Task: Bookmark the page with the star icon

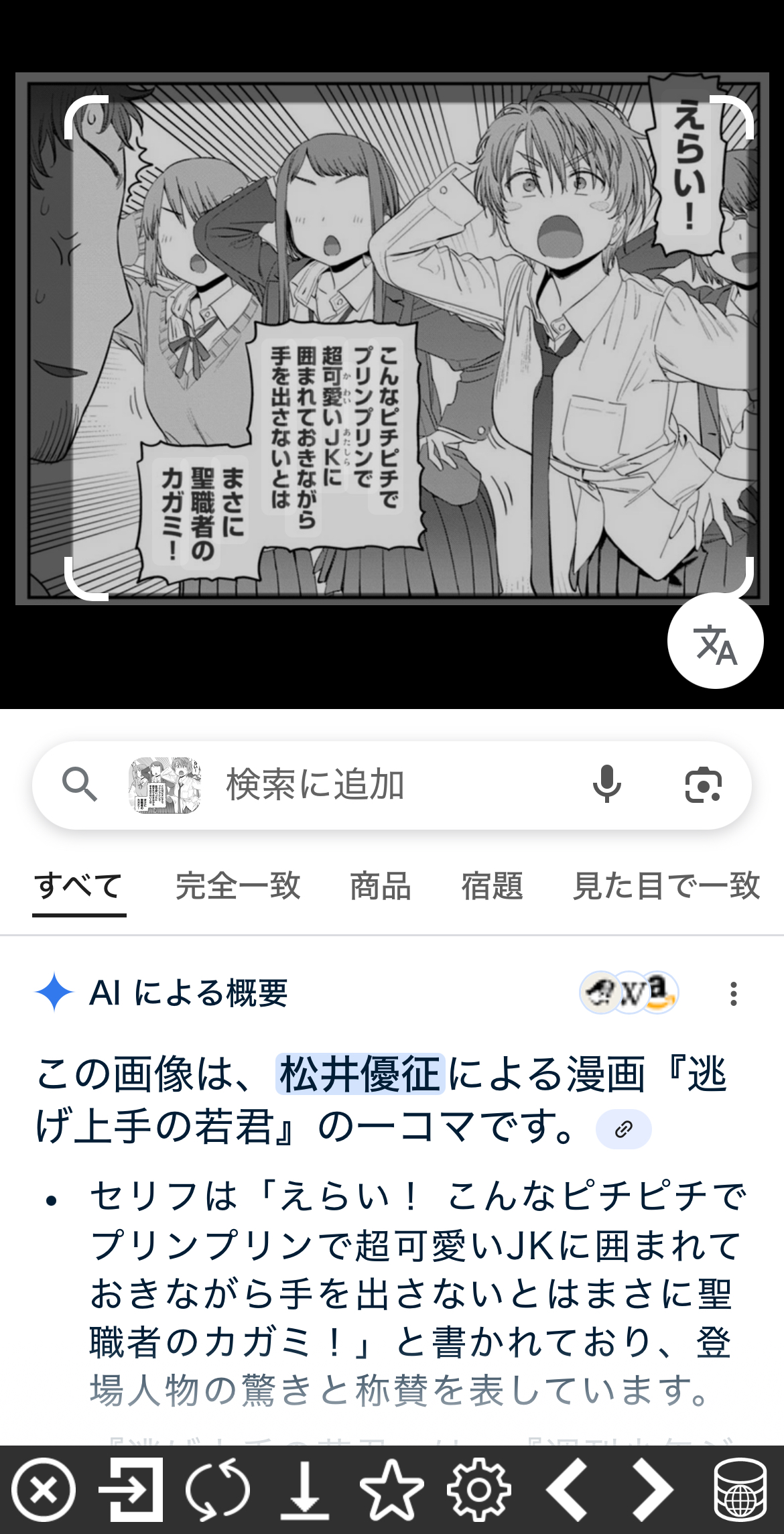Action: click(392, 1490)
